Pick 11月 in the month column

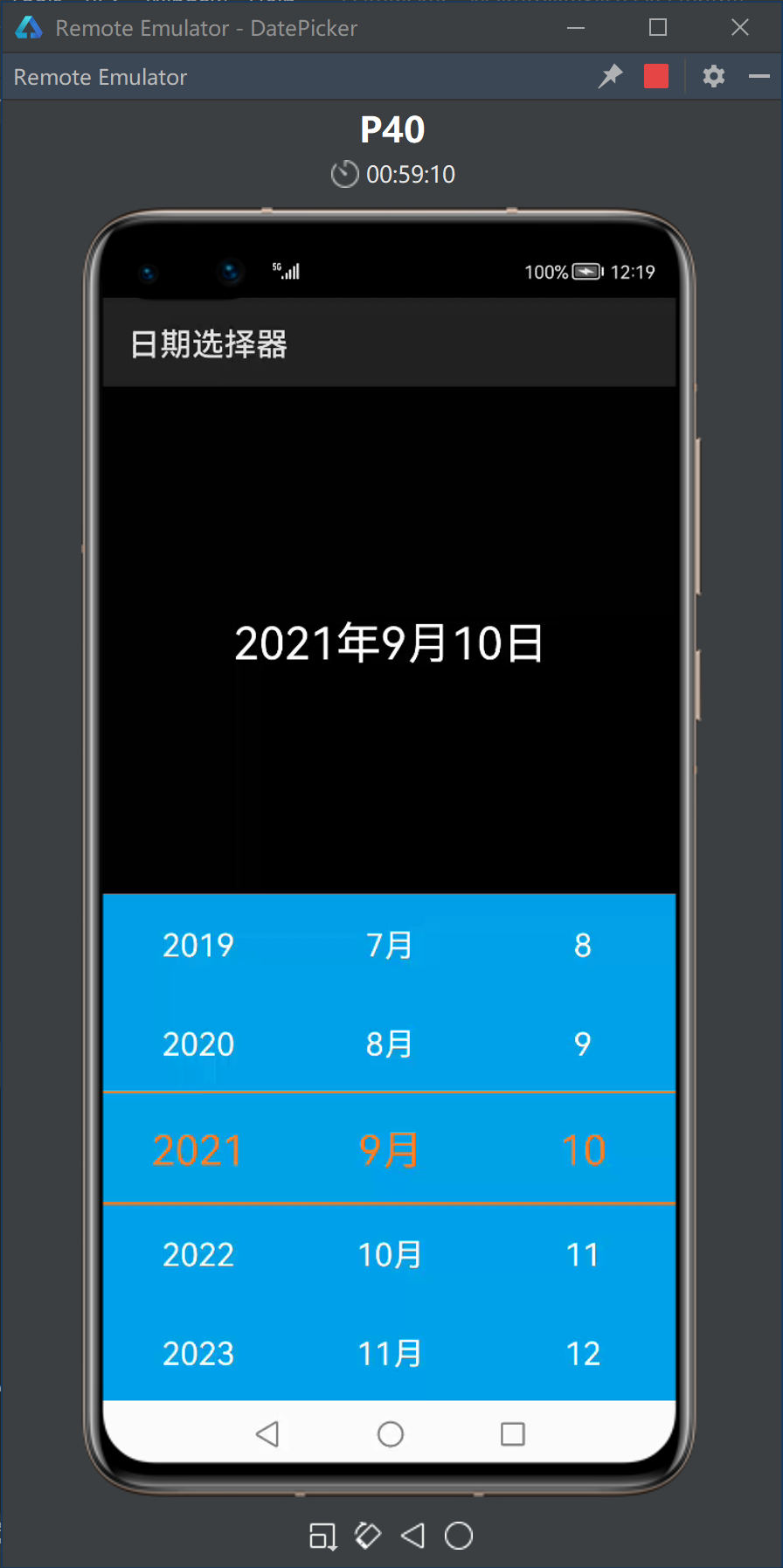point(390,1353)
